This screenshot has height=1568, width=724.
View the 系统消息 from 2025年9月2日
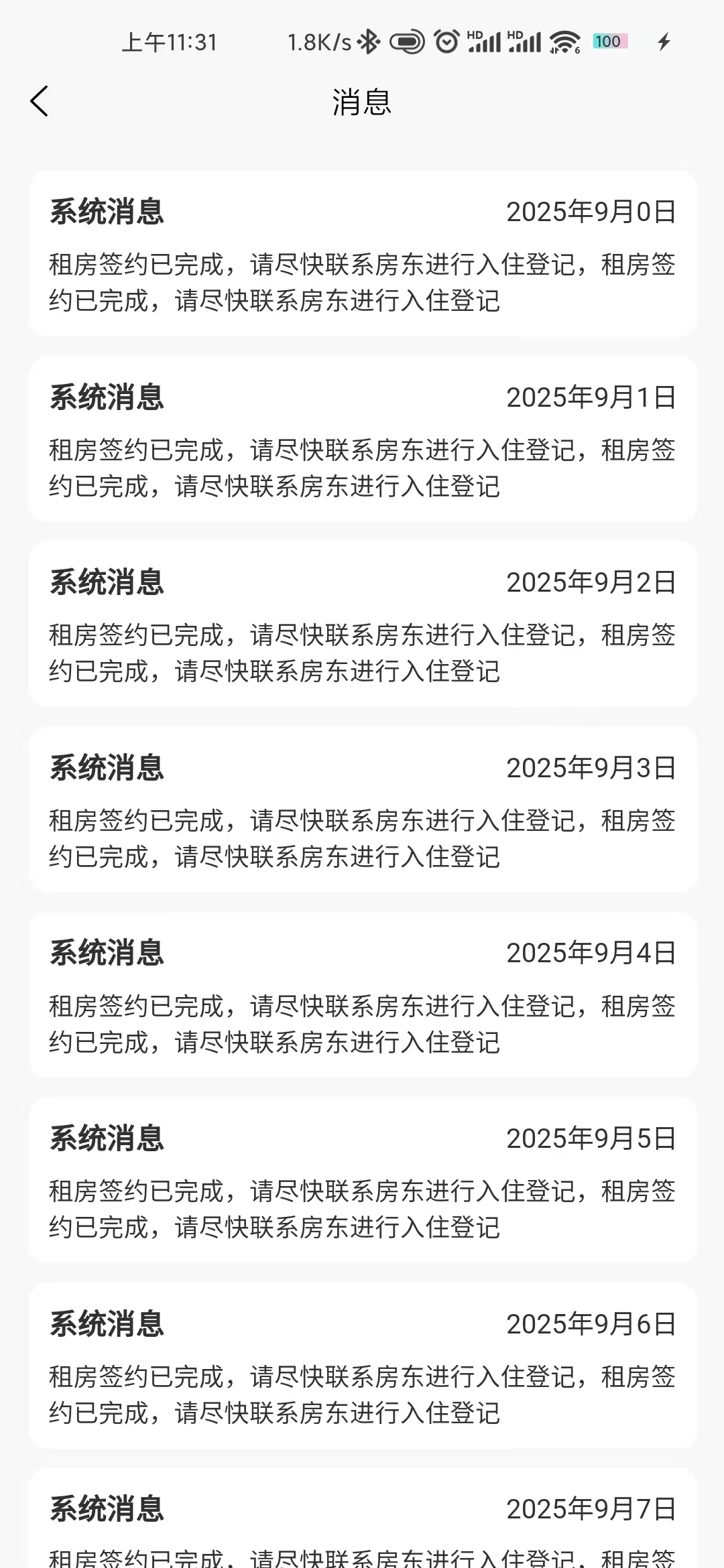362,624
